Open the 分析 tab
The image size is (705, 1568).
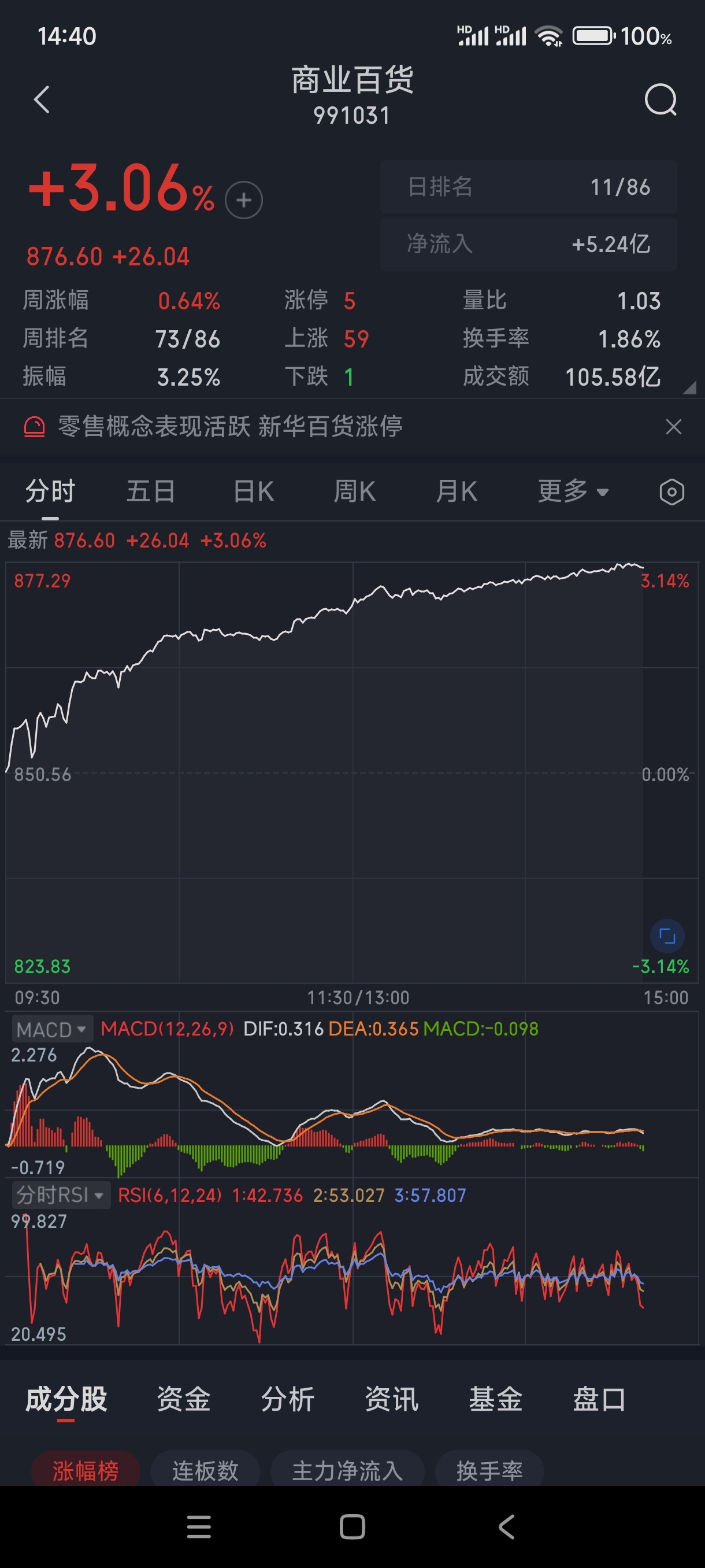[288, 1399]
